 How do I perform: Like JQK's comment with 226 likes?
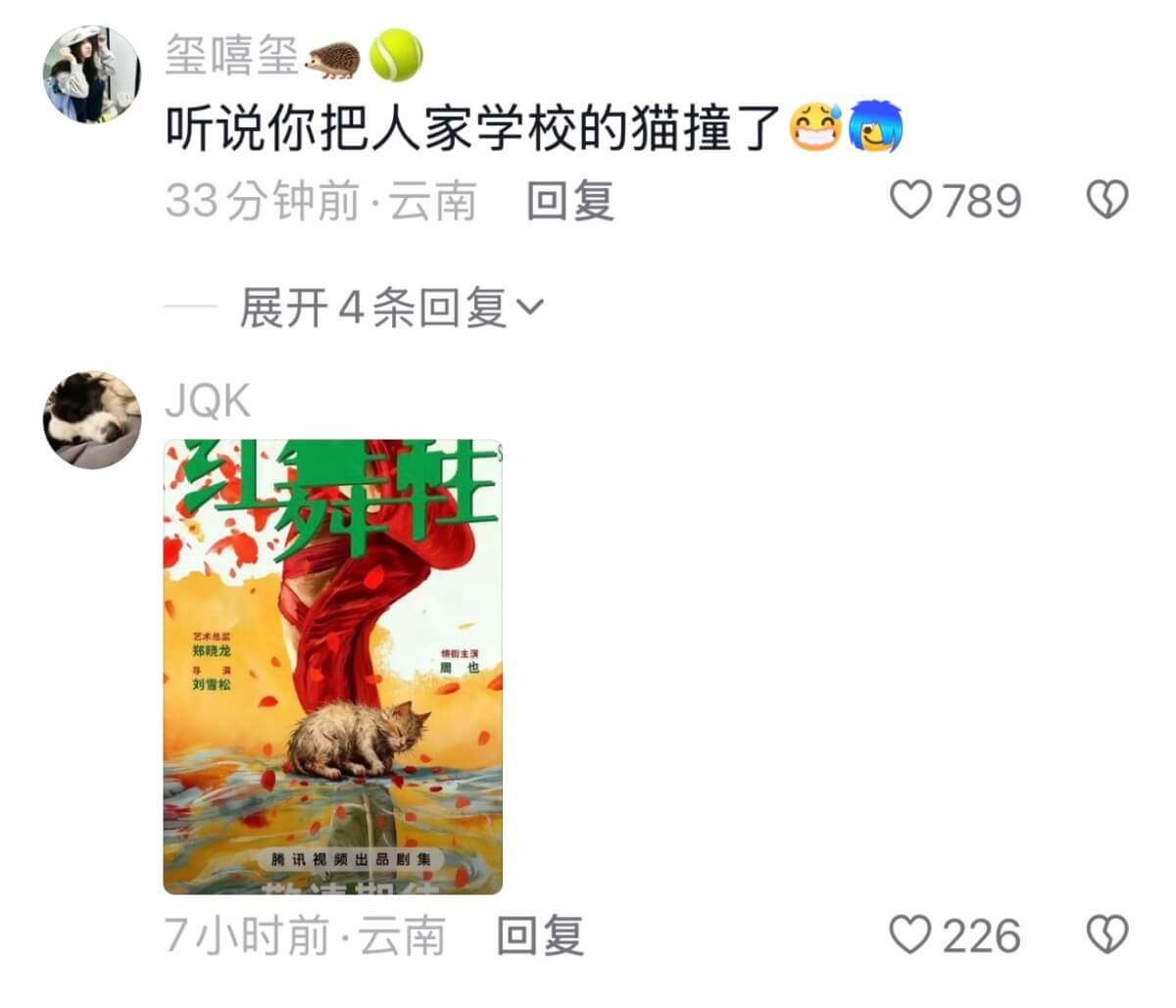[911, 936]
